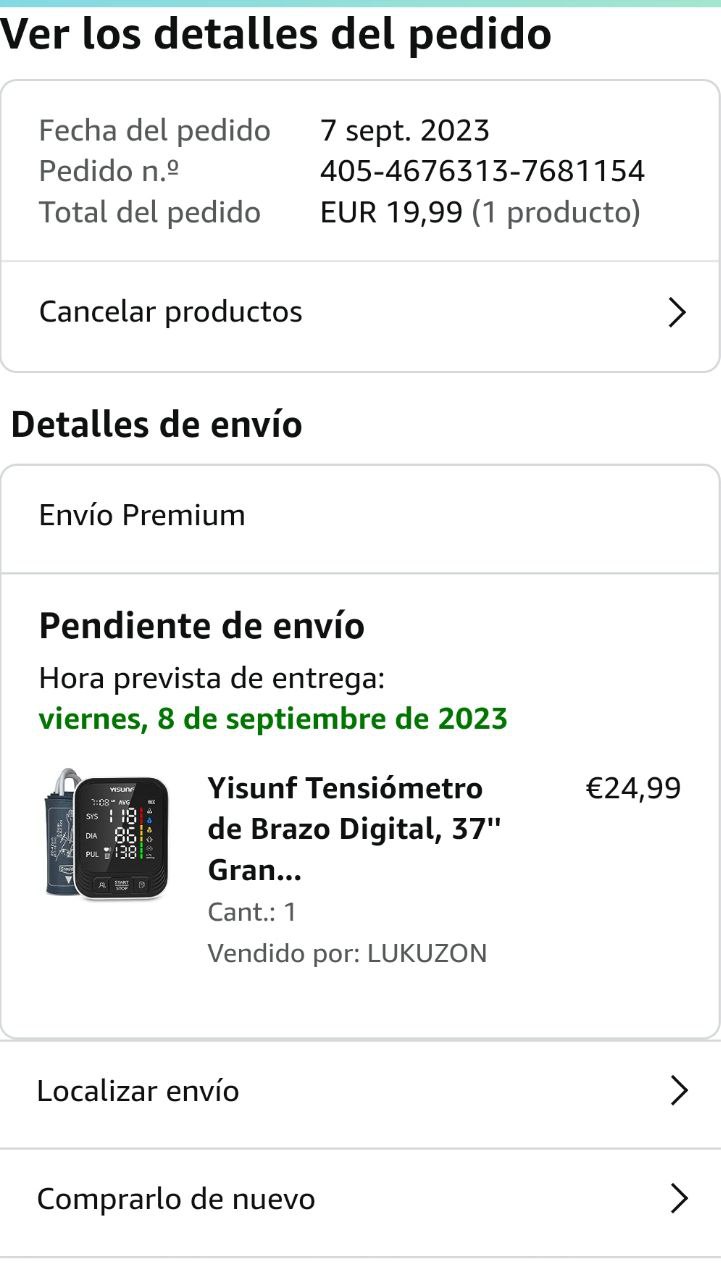Open Localizar envío to track shipment

[x=360, y=1091]
